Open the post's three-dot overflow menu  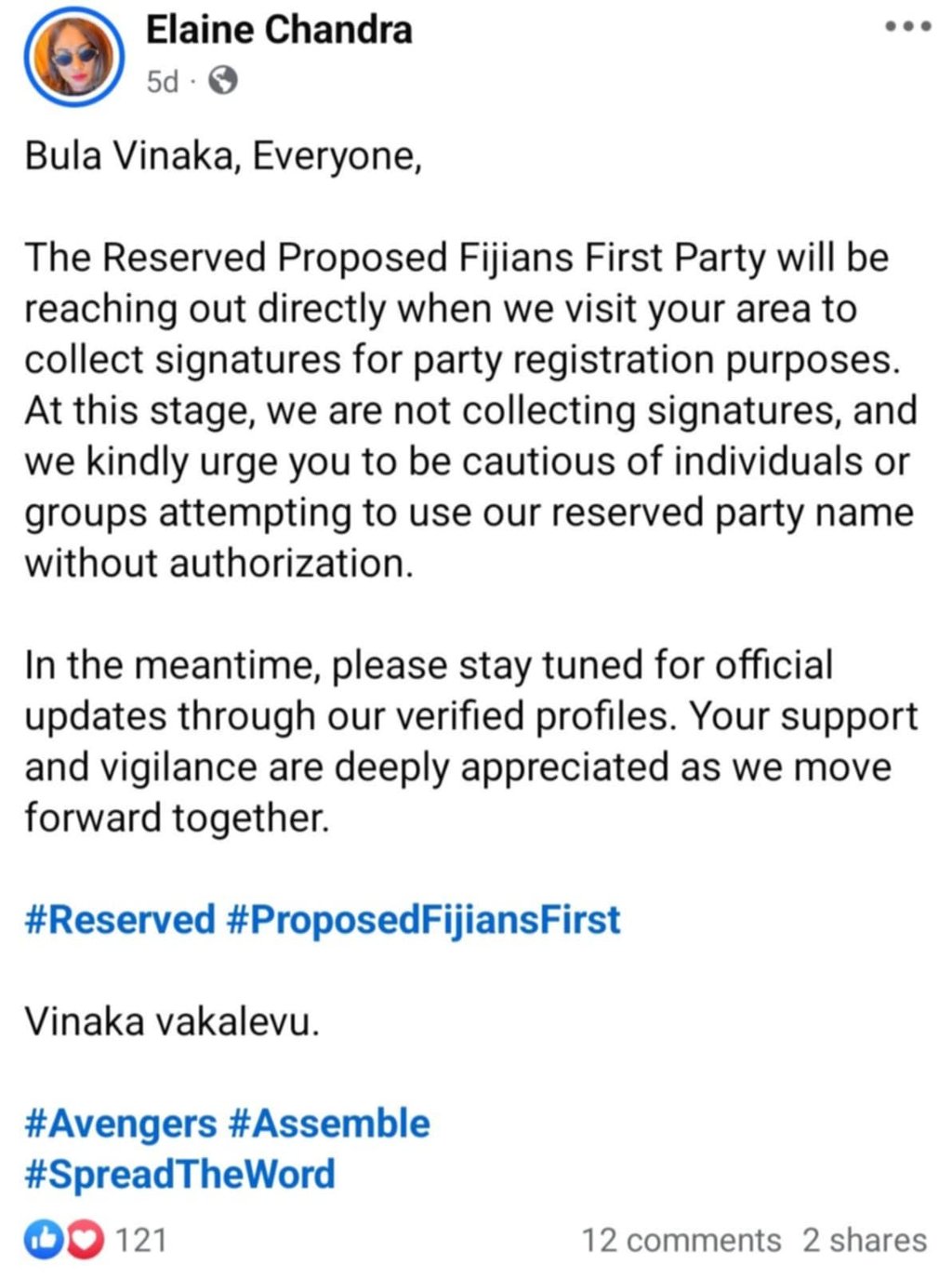pyautogui.click(x=907, y=27)
